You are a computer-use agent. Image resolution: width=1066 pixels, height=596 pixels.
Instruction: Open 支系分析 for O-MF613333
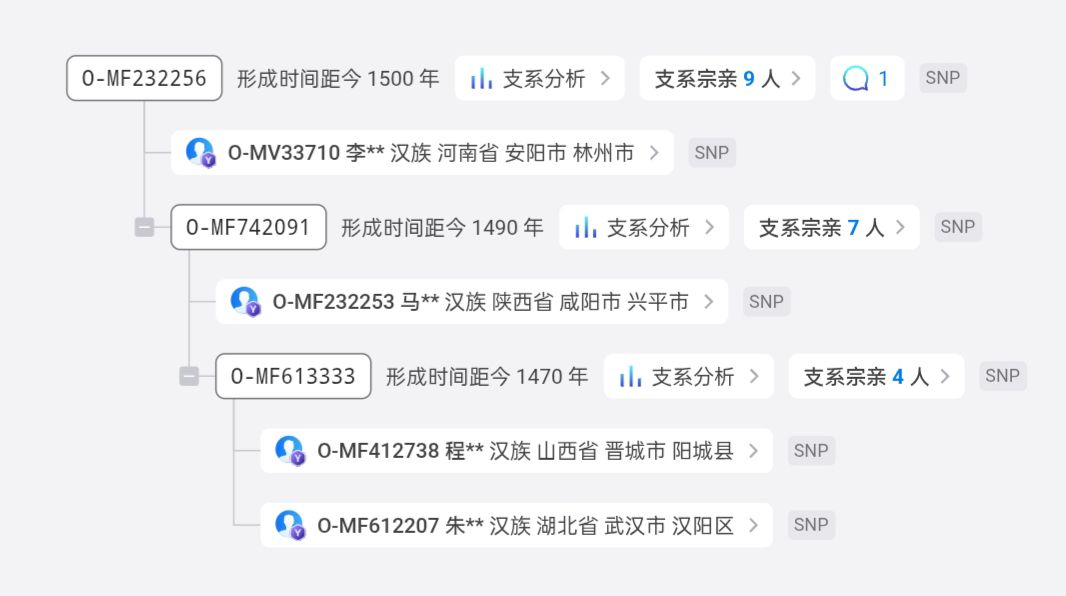(x=689, y=377)
